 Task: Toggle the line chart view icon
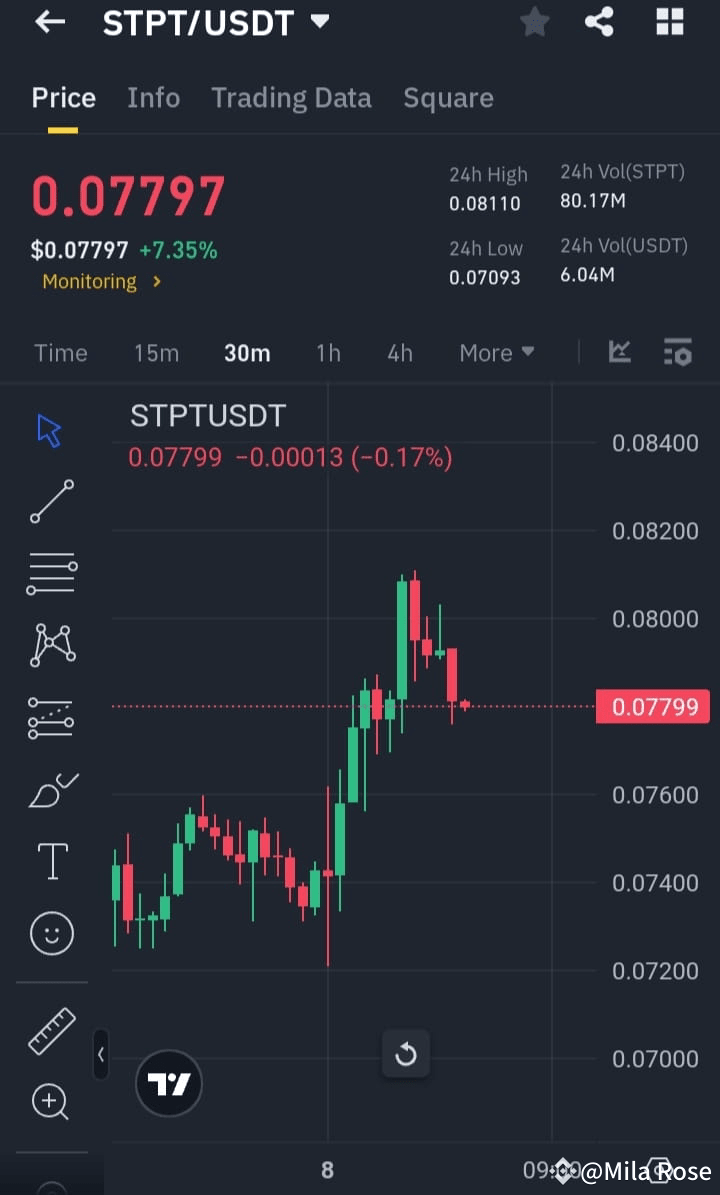[619, 352]
